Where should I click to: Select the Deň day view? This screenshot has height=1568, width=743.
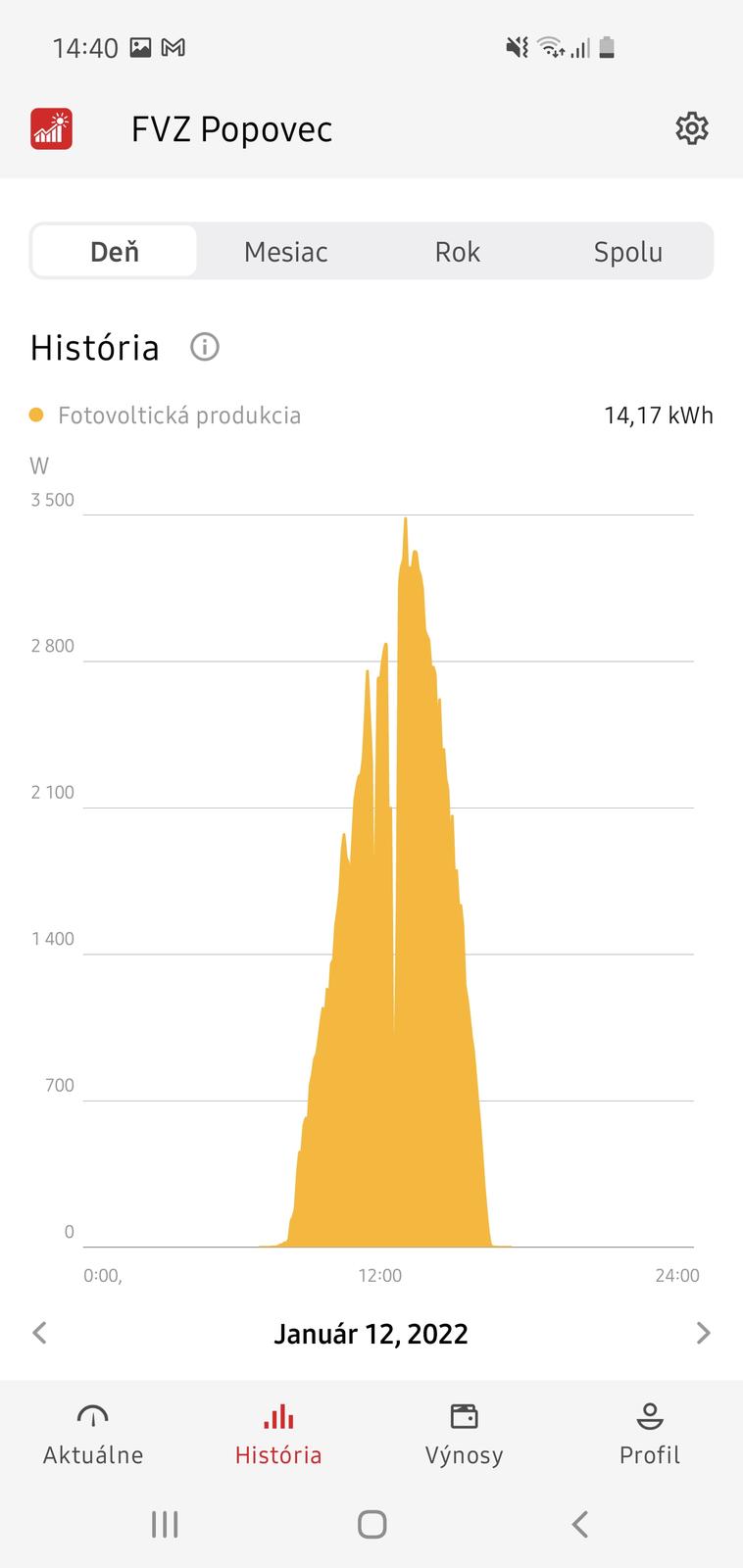(115, 252)
